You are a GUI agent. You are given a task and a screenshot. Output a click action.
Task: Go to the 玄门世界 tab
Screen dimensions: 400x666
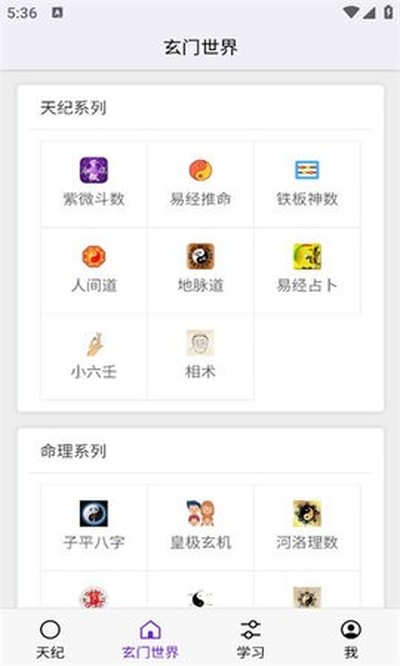point(150,639)
